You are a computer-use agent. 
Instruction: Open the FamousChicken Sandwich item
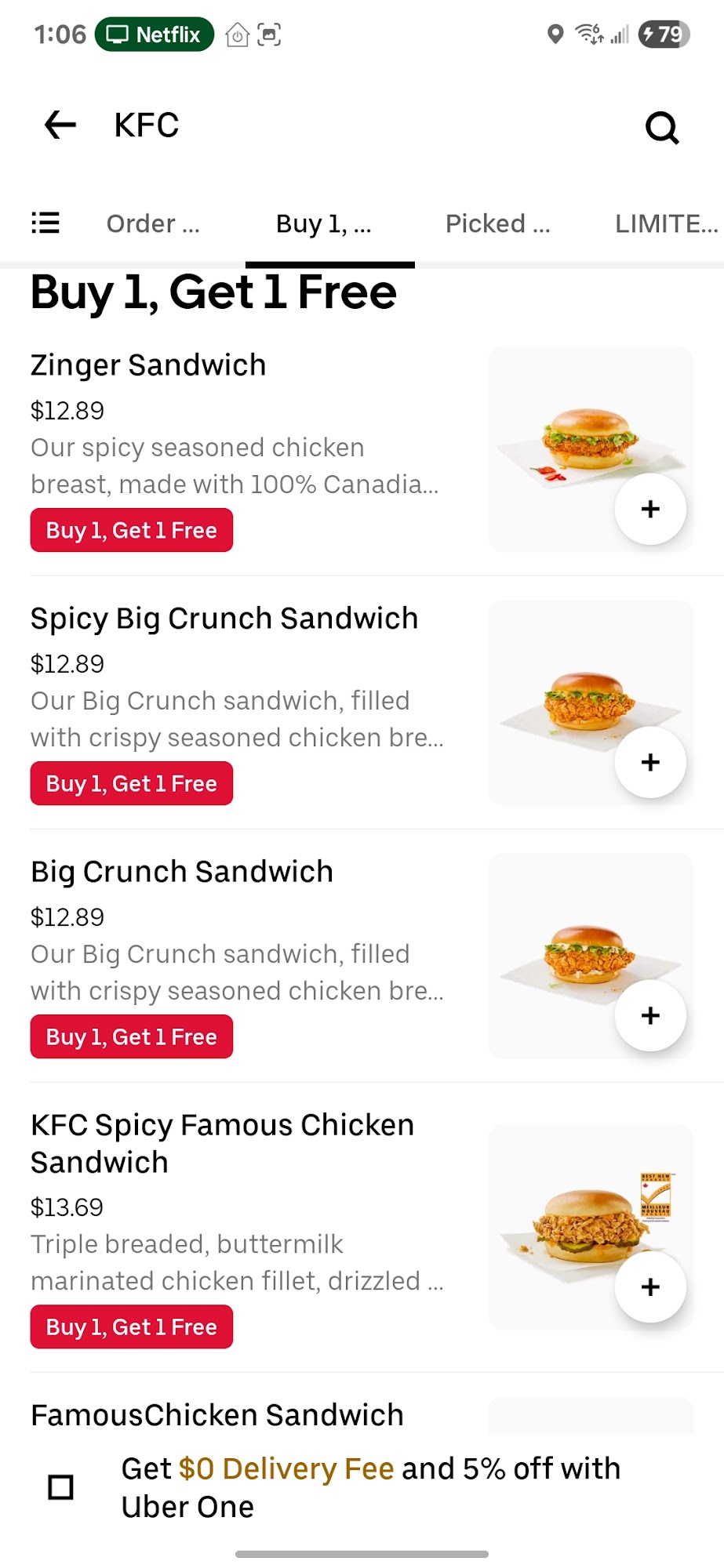click(x=217, y=1415)
